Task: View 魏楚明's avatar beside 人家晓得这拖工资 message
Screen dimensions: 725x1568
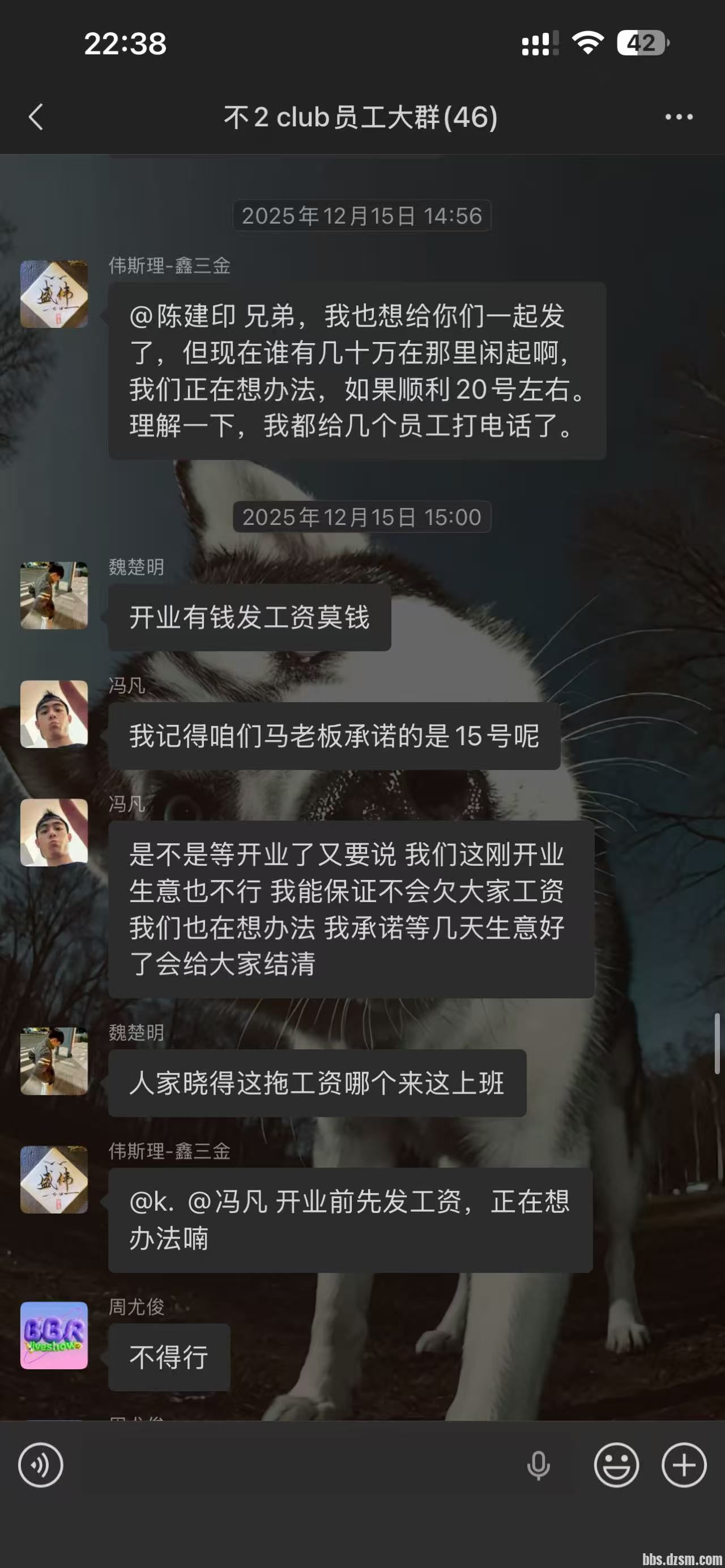Action: tap(54, 1061)
